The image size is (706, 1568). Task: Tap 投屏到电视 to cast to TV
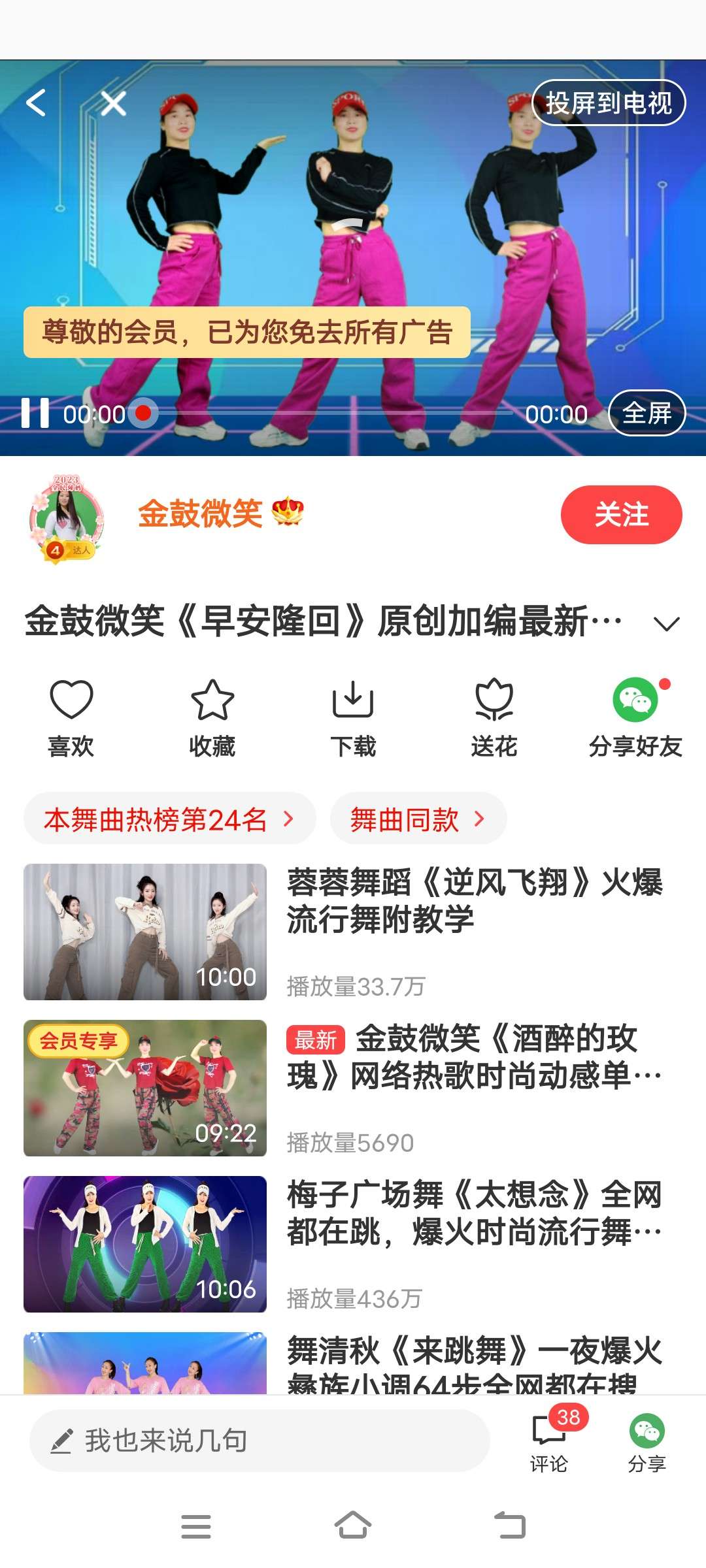[x=609, y=103]
